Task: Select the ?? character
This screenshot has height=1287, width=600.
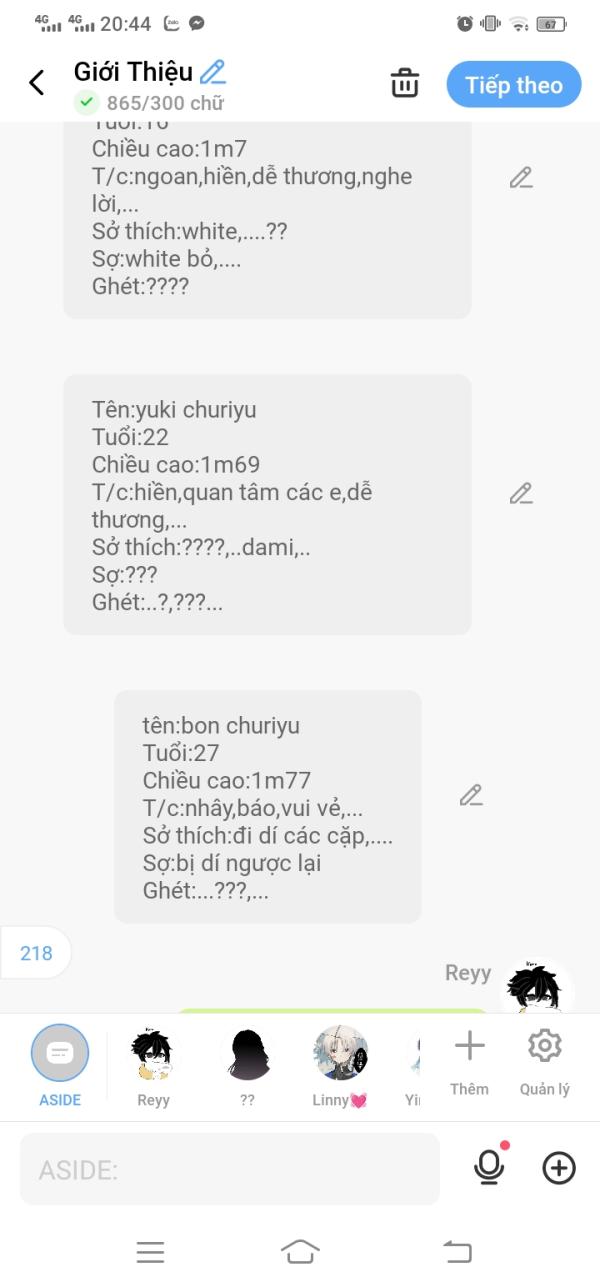Action: (x=247, y=1068)
